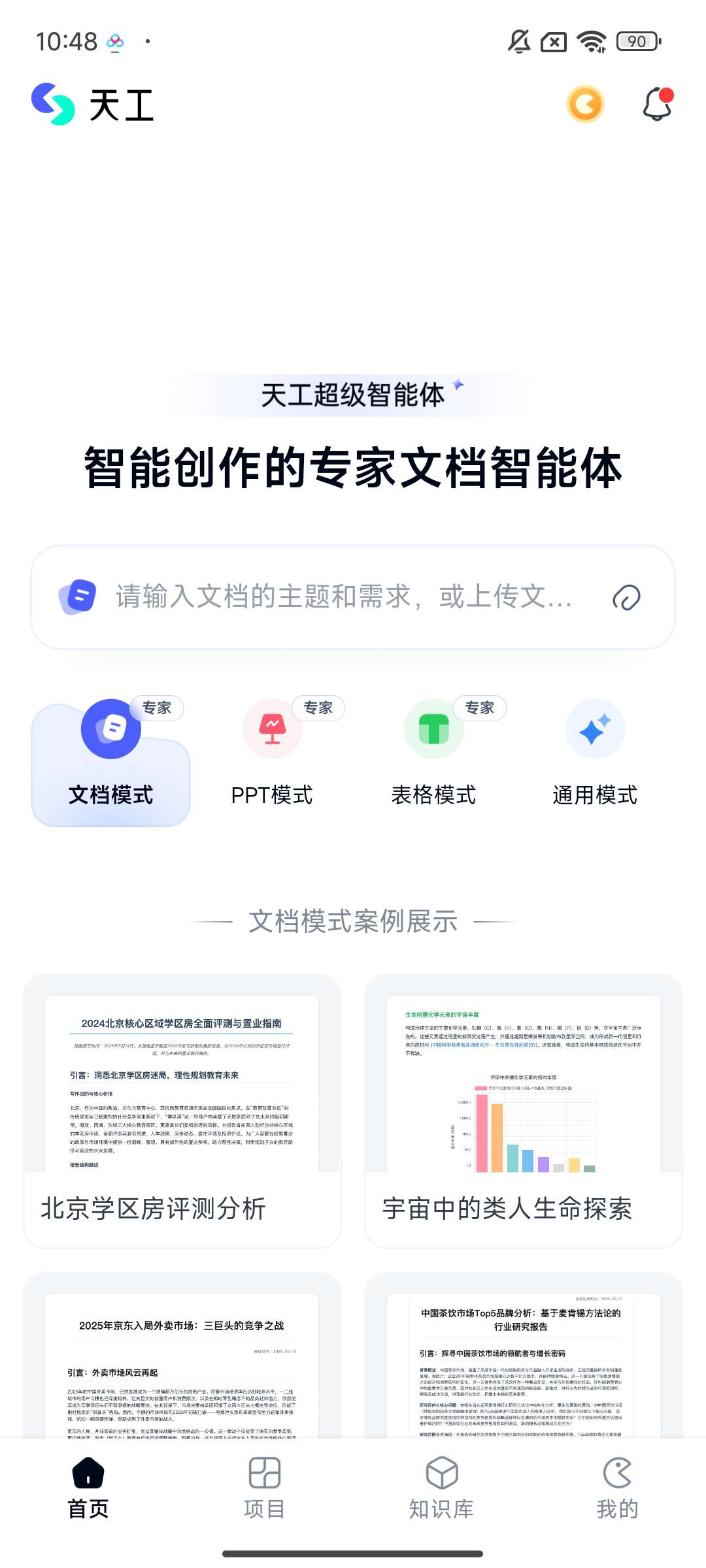
Task: Open the notifications bell
Action: tap(657, 105)
